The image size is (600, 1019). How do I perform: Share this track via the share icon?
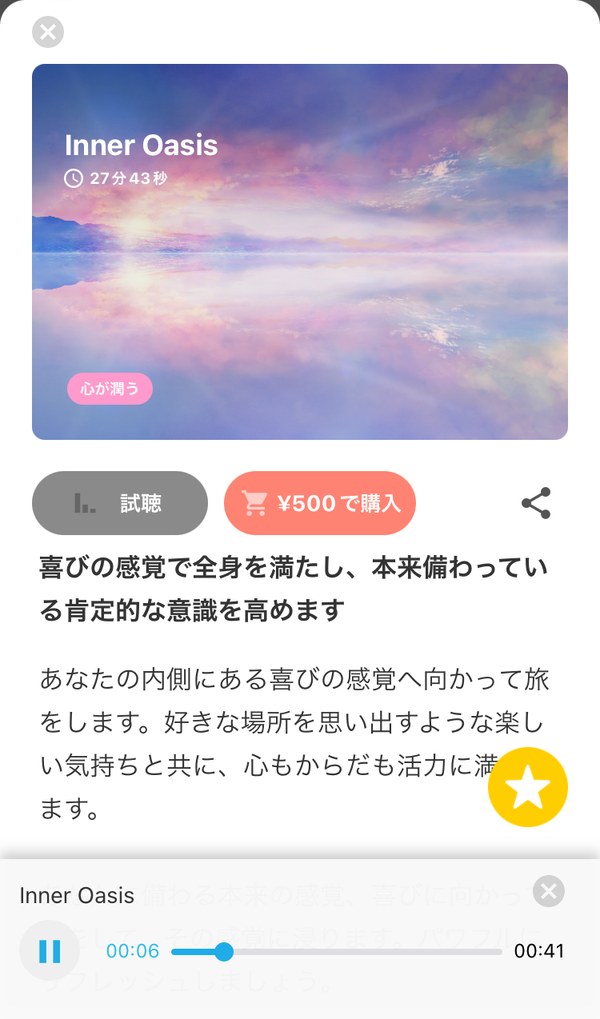pos(536,503)
